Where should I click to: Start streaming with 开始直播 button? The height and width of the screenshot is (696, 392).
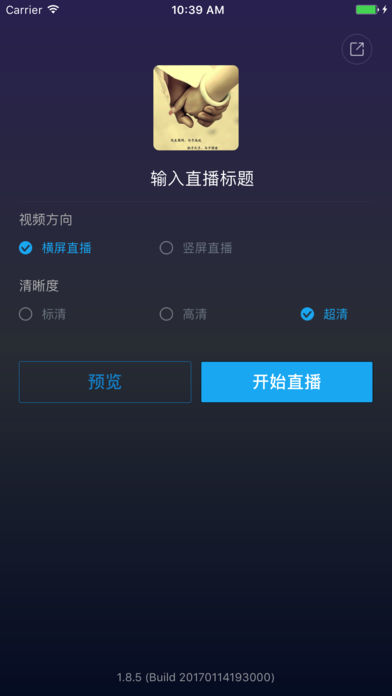click(x=287, y=382)
